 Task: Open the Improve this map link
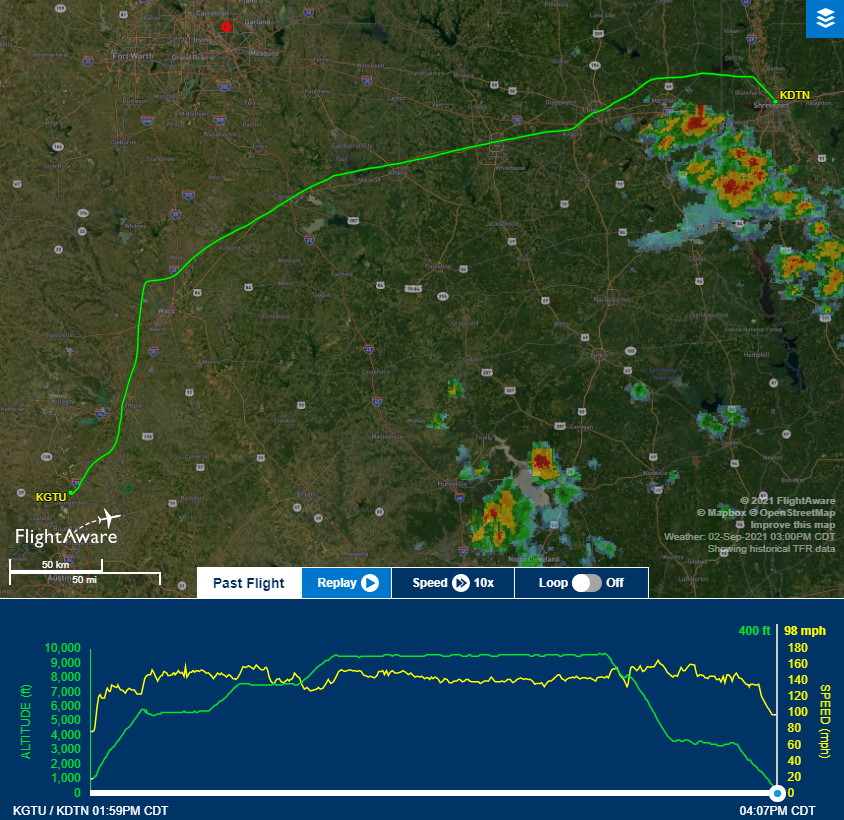coord(792,524)
